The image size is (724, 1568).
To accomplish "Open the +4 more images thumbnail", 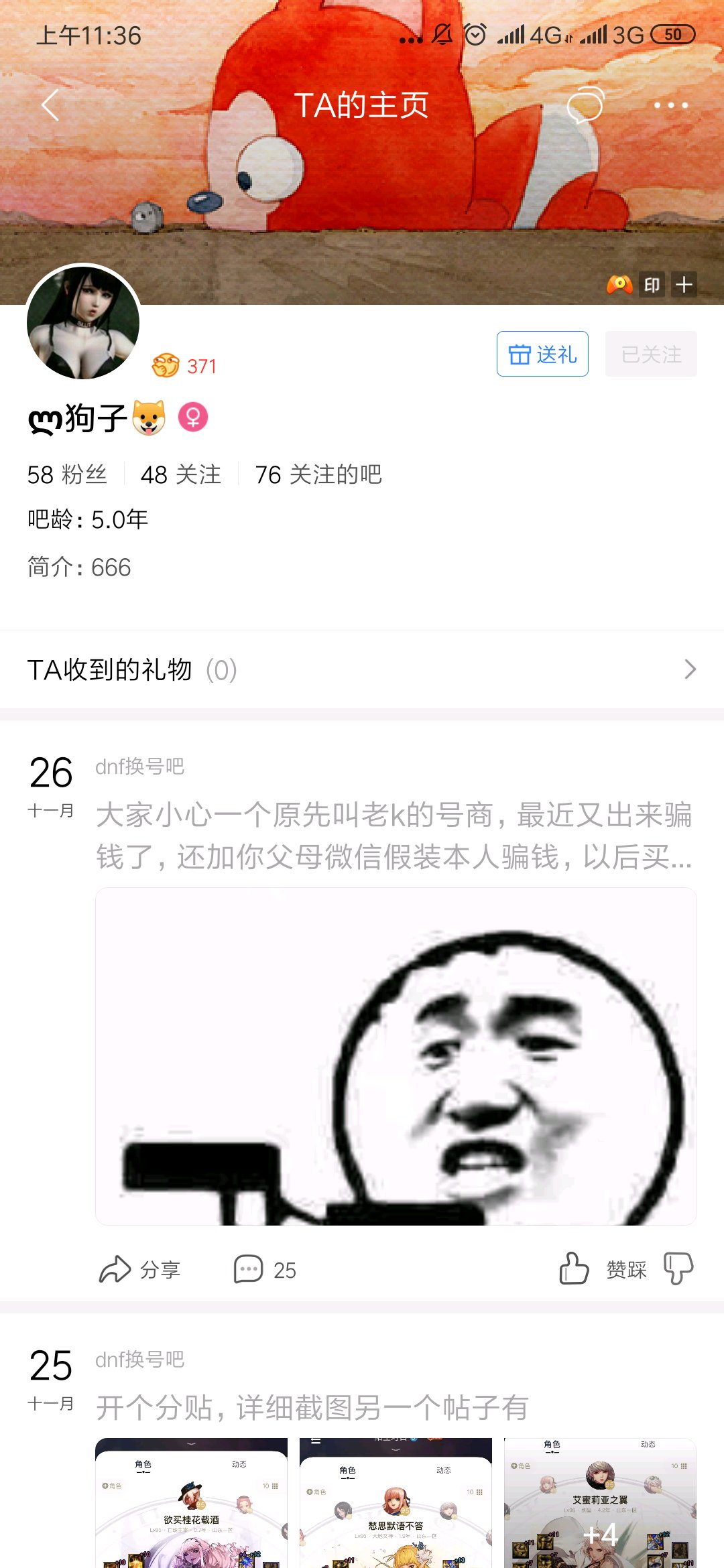I will coord(600,1503).
